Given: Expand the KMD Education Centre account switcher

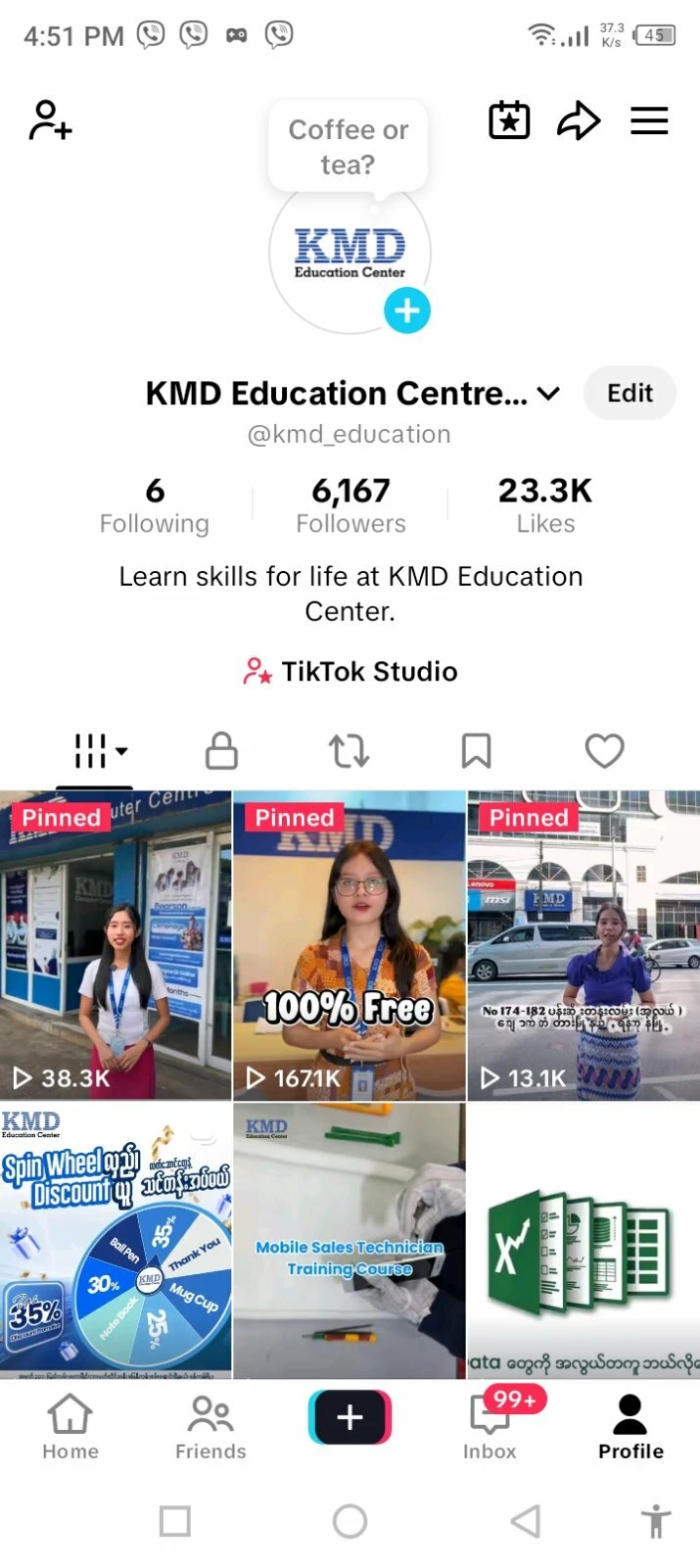Looking at the screenshot, I should 548,394.
